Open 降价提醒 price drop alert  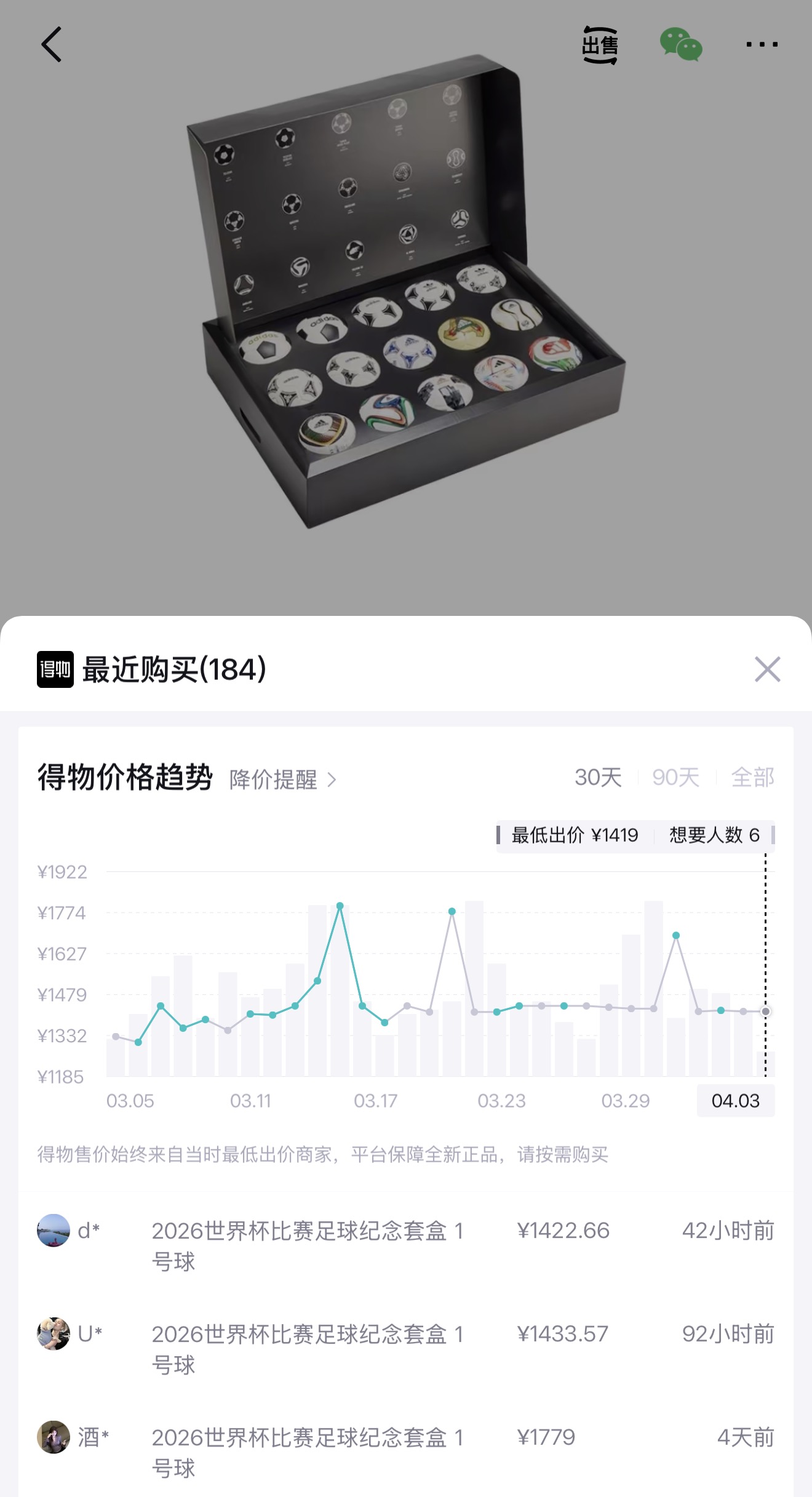[283, 780]
